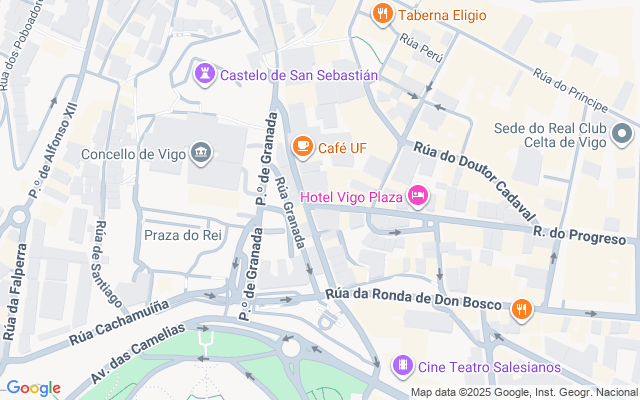The image size is (640, 400).
Task: Select the Hotel Vigo Plaza pin
Action: [418, 197]
